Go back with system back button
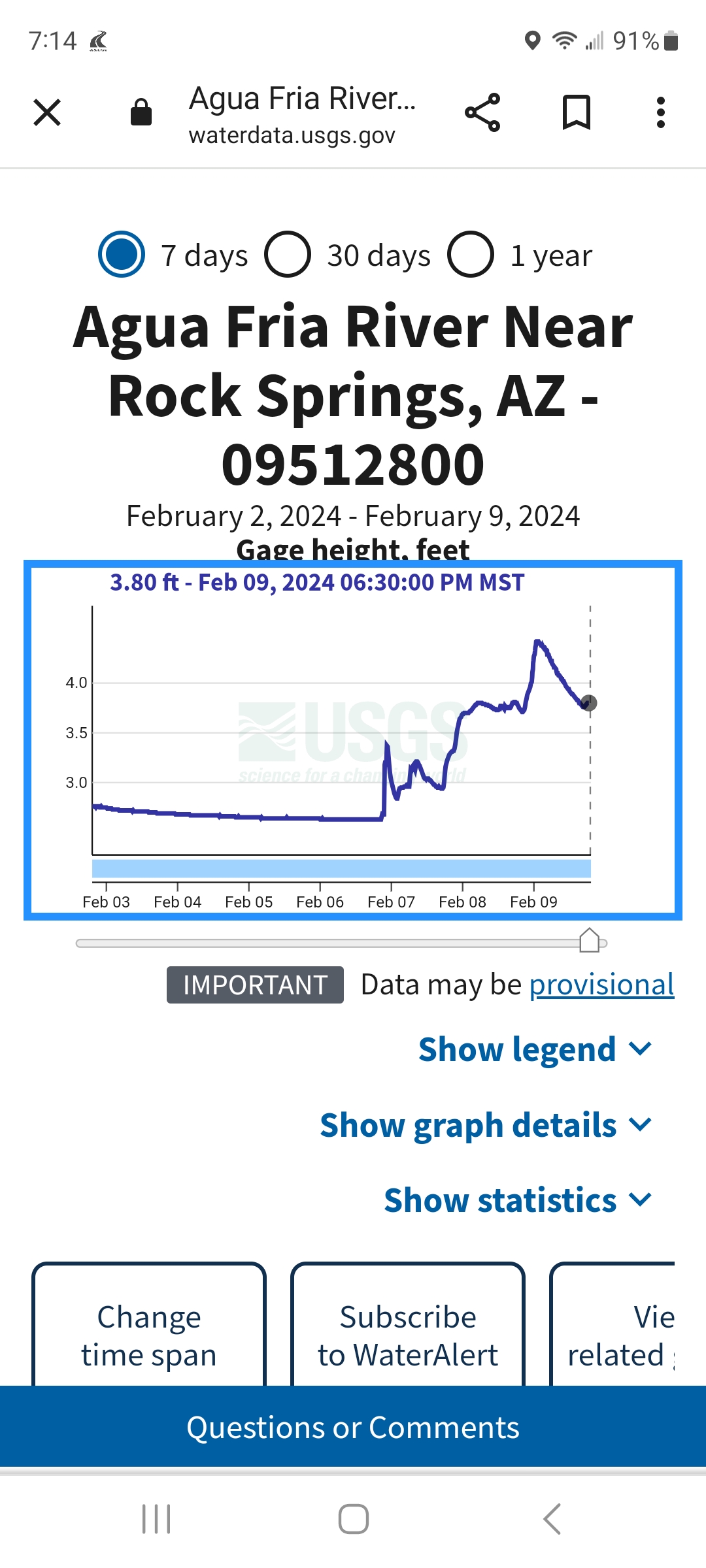 click(552, 1519)
